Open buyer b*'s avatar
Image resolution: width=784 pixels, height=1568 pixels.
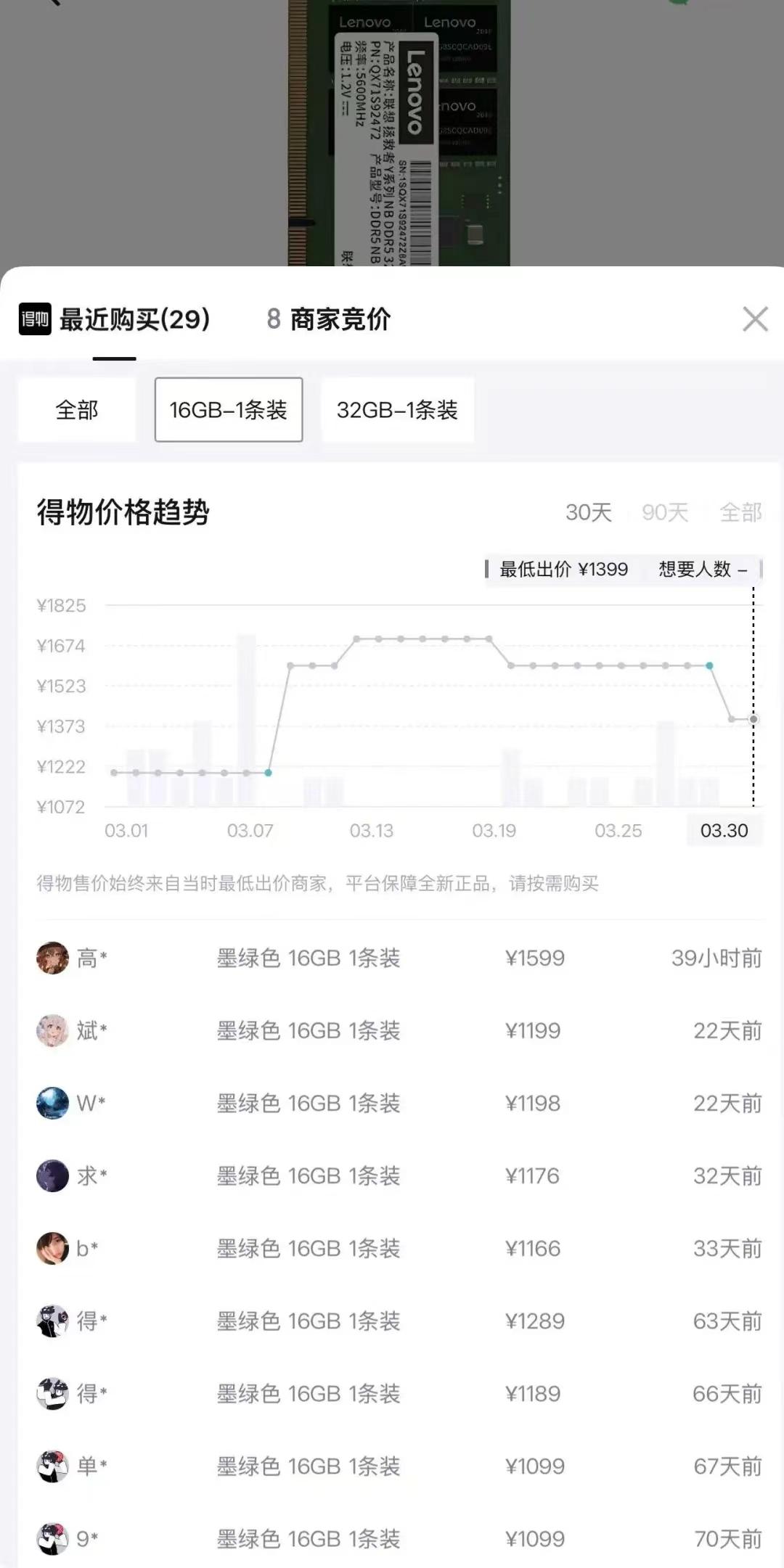52,1248
